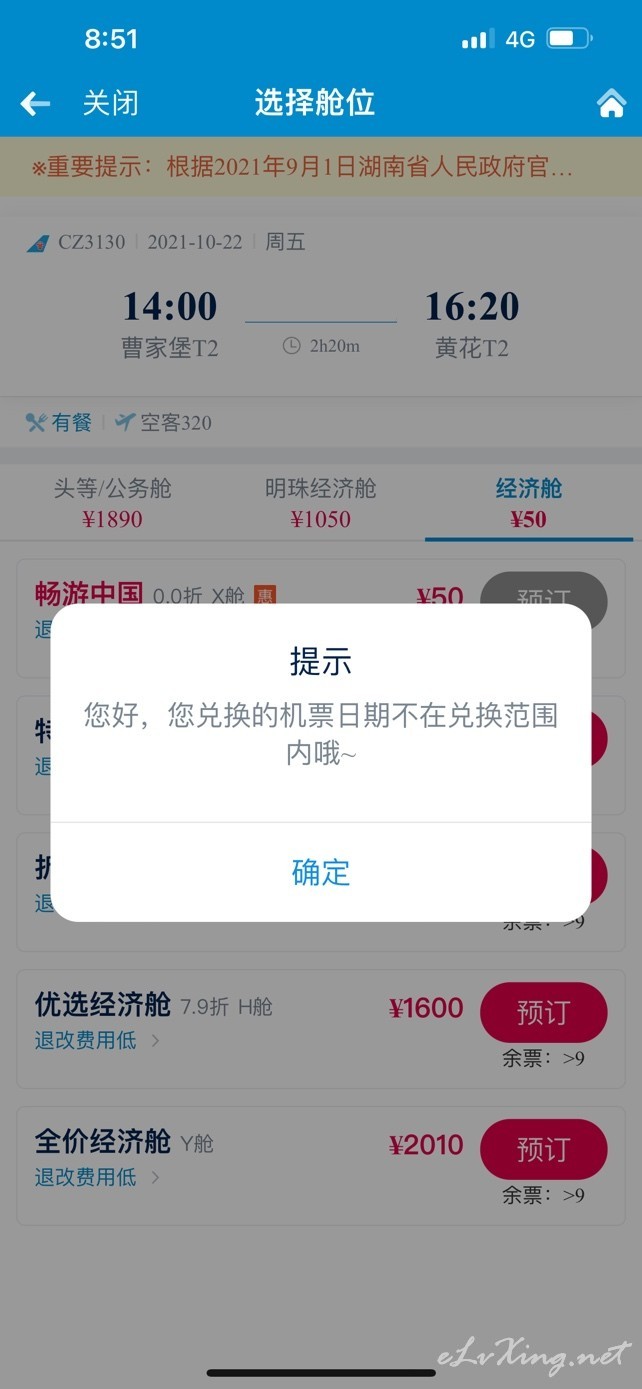The height and width of the screenshot is (1389, 642).
Task: Confirm the dialog with 确定
Action: click(321, 872)
